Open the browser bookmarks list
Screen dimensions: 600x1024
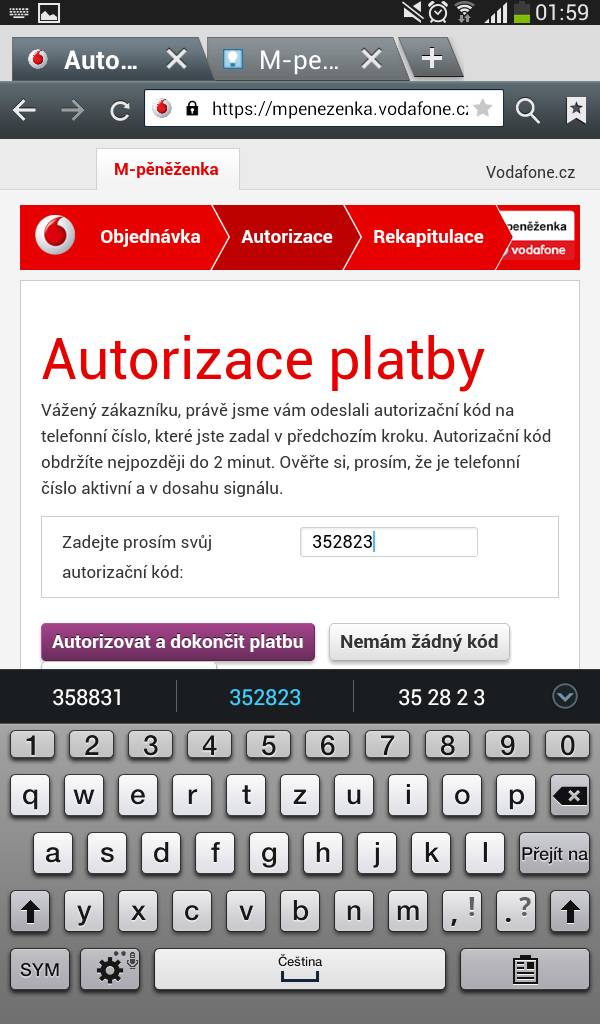tap(576, 110)
